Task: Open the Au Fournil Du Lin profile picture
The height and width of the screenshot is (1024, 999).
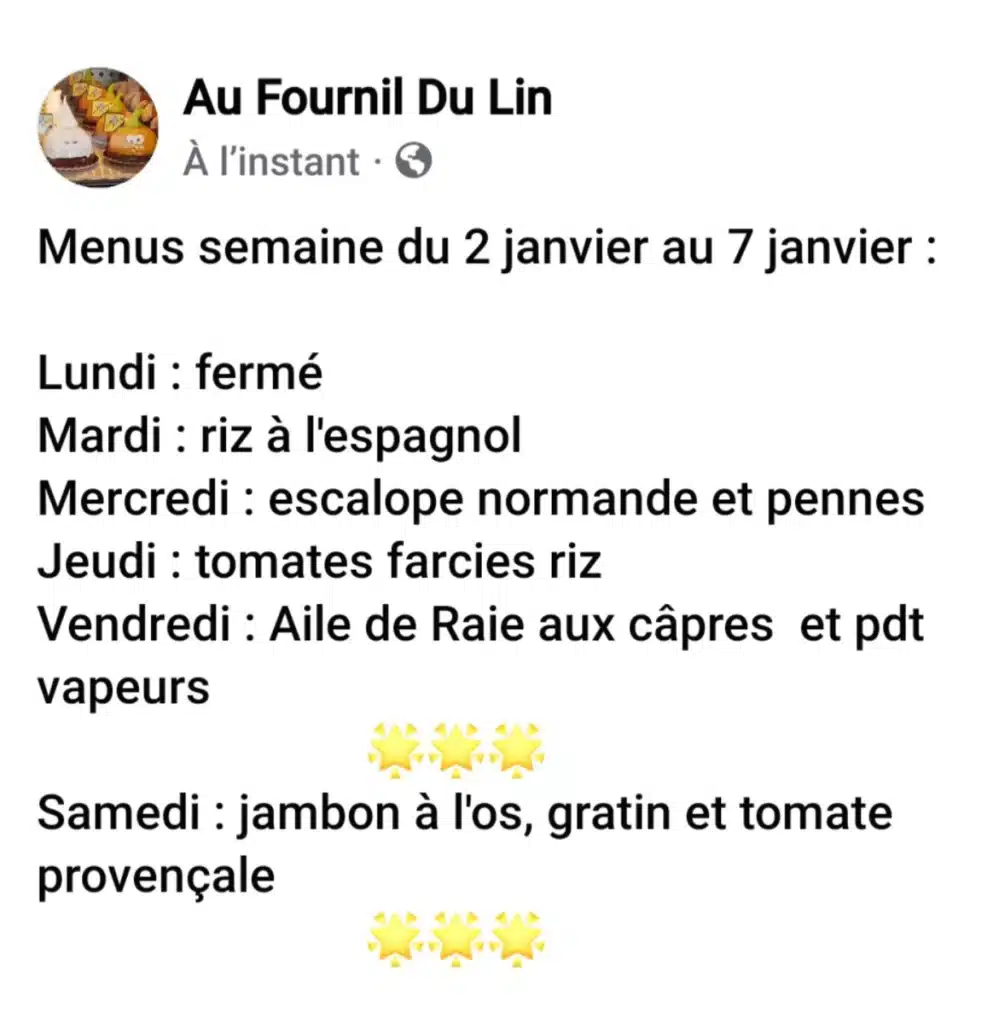Action: point(98,128)
